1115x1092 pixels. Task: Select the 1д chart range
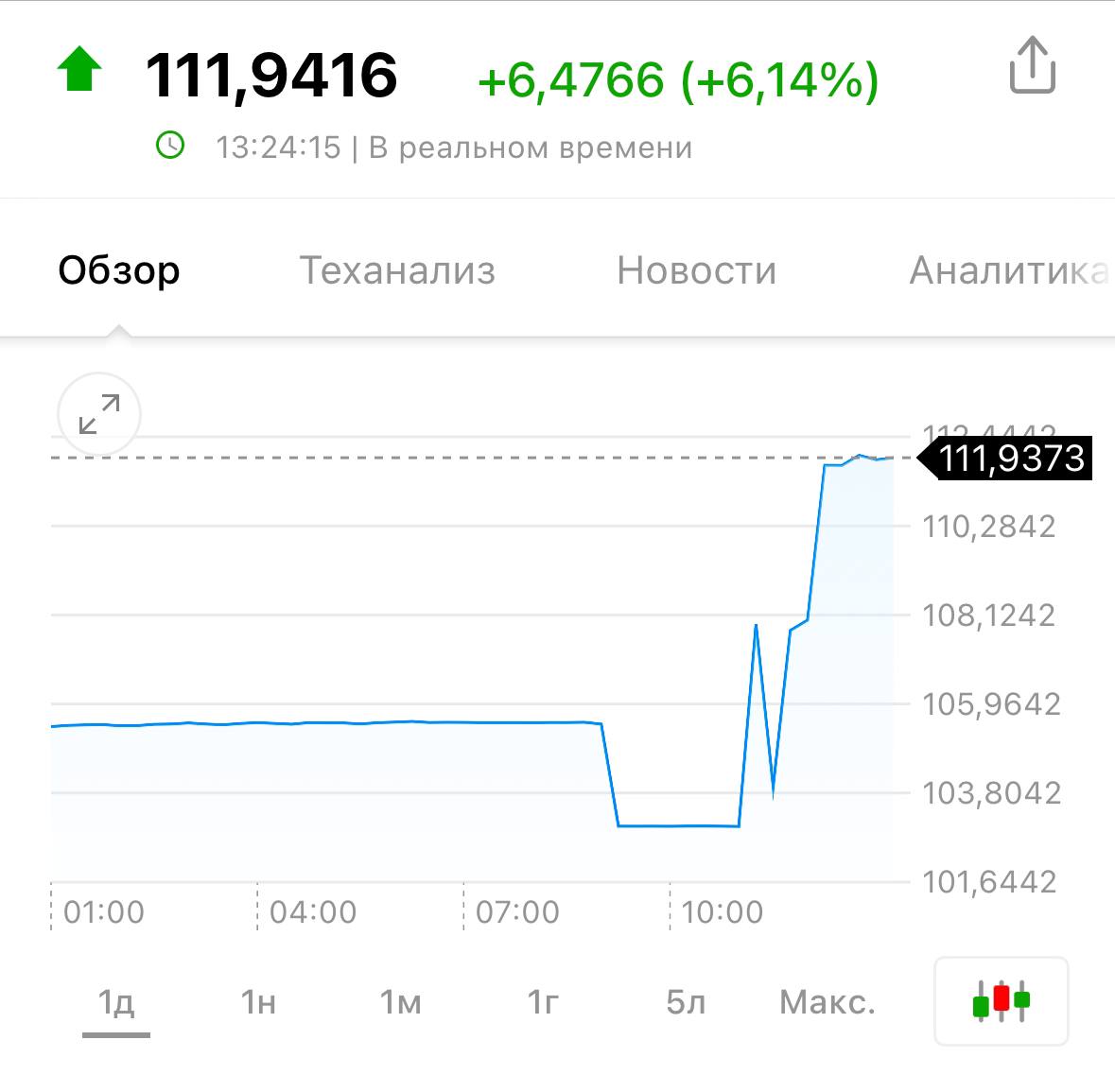click(116, 1001)
